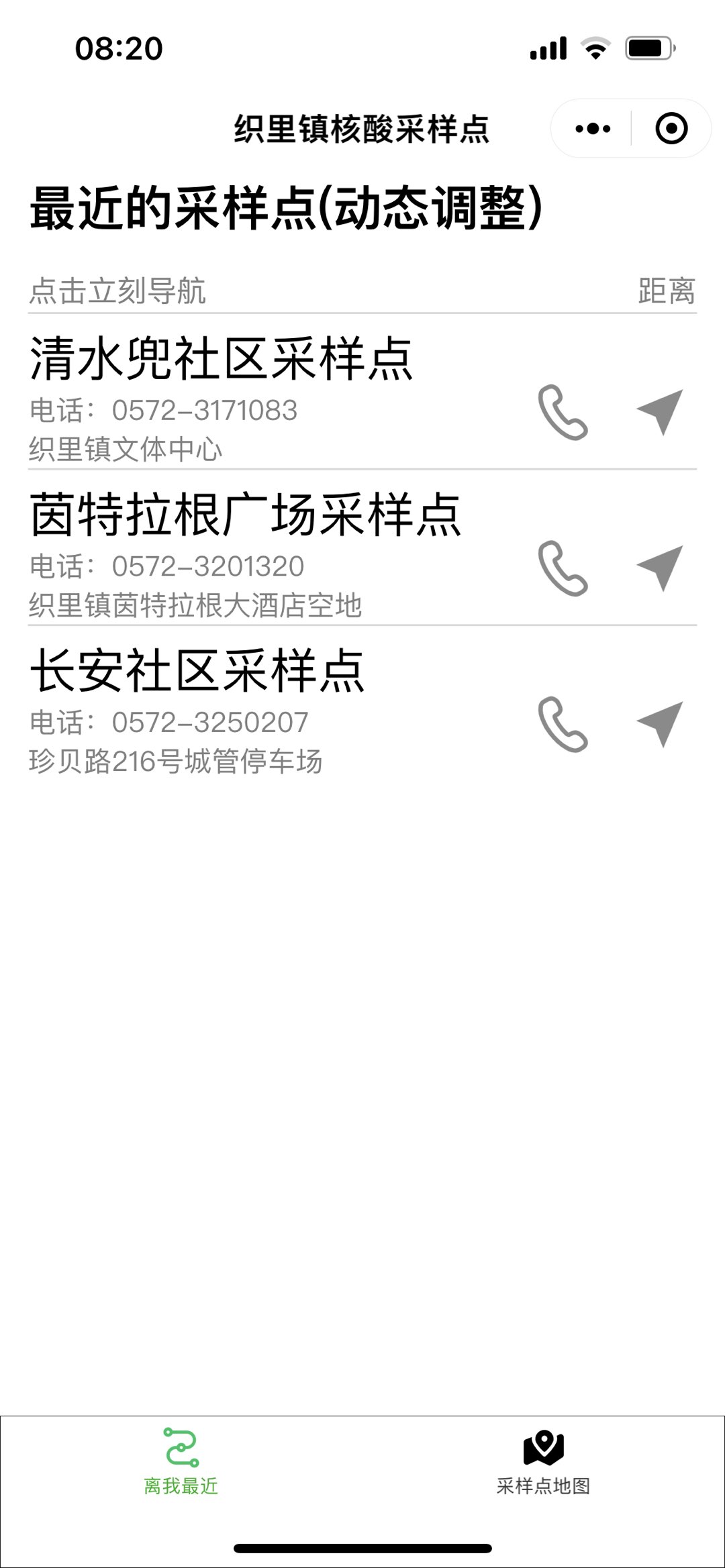
Task: Call 清水兜社区采样点 via the phone icon
Action: point(563,412)
